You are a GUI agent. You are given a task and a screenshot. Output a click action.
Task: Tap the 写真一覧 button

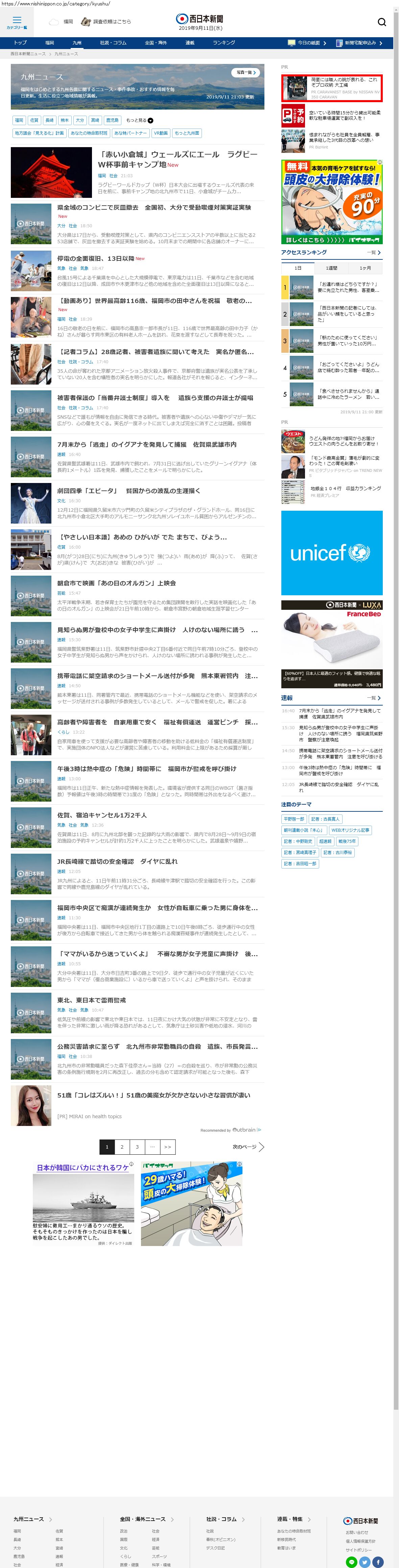pyautogui.click(x=247, y=72)
